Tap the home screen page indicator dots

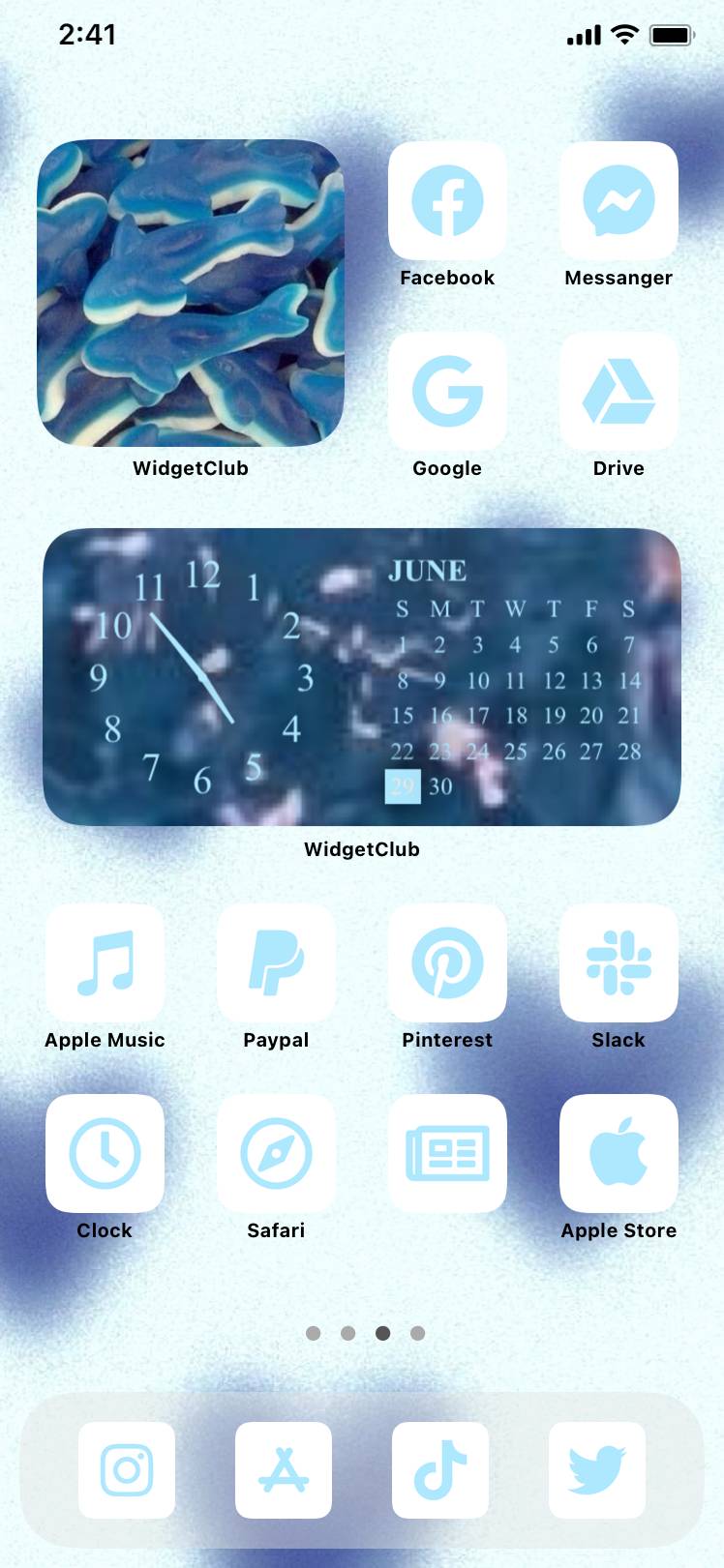(x=365, y=1333)
